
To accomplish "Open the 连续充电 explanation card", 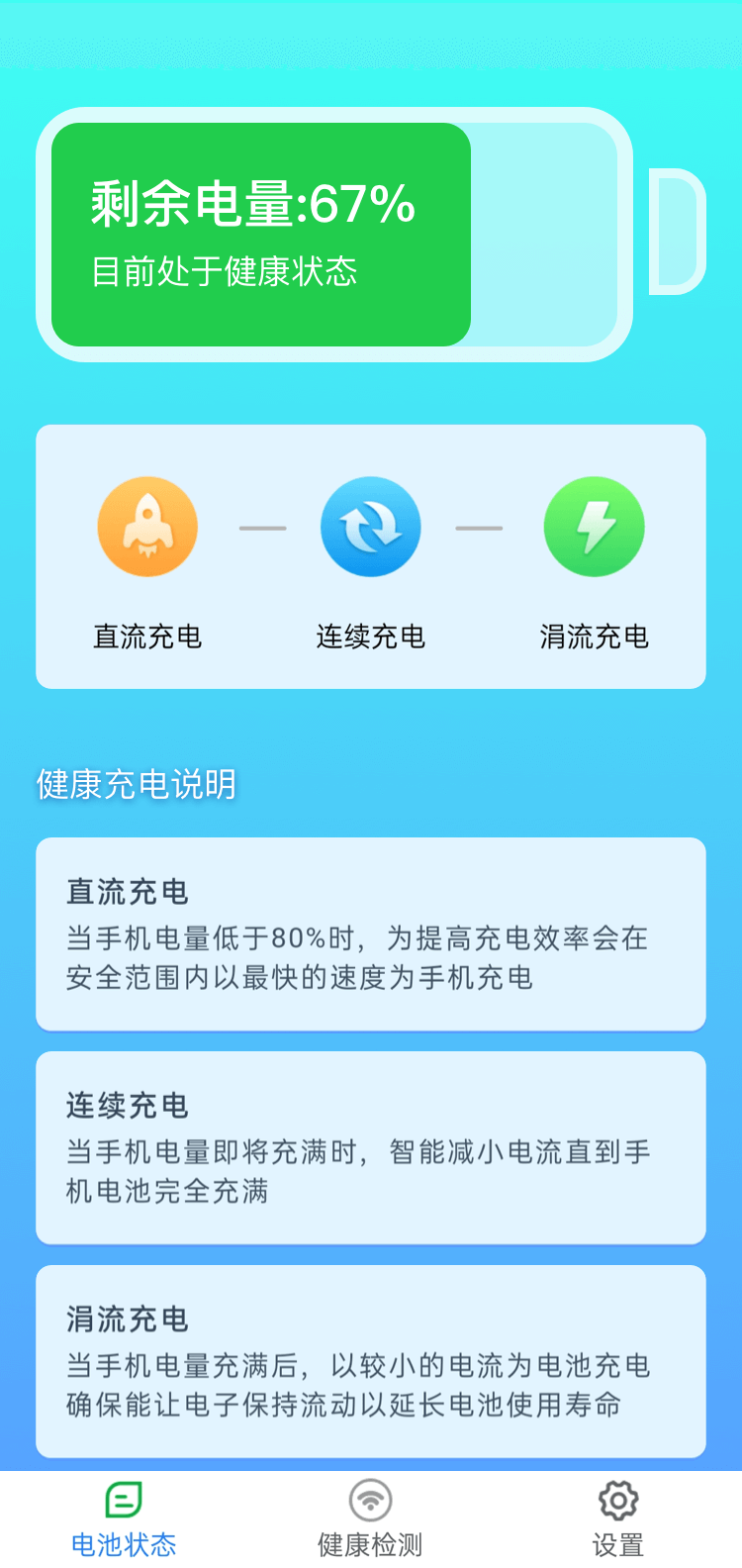I will click(x=370, y=1147).
